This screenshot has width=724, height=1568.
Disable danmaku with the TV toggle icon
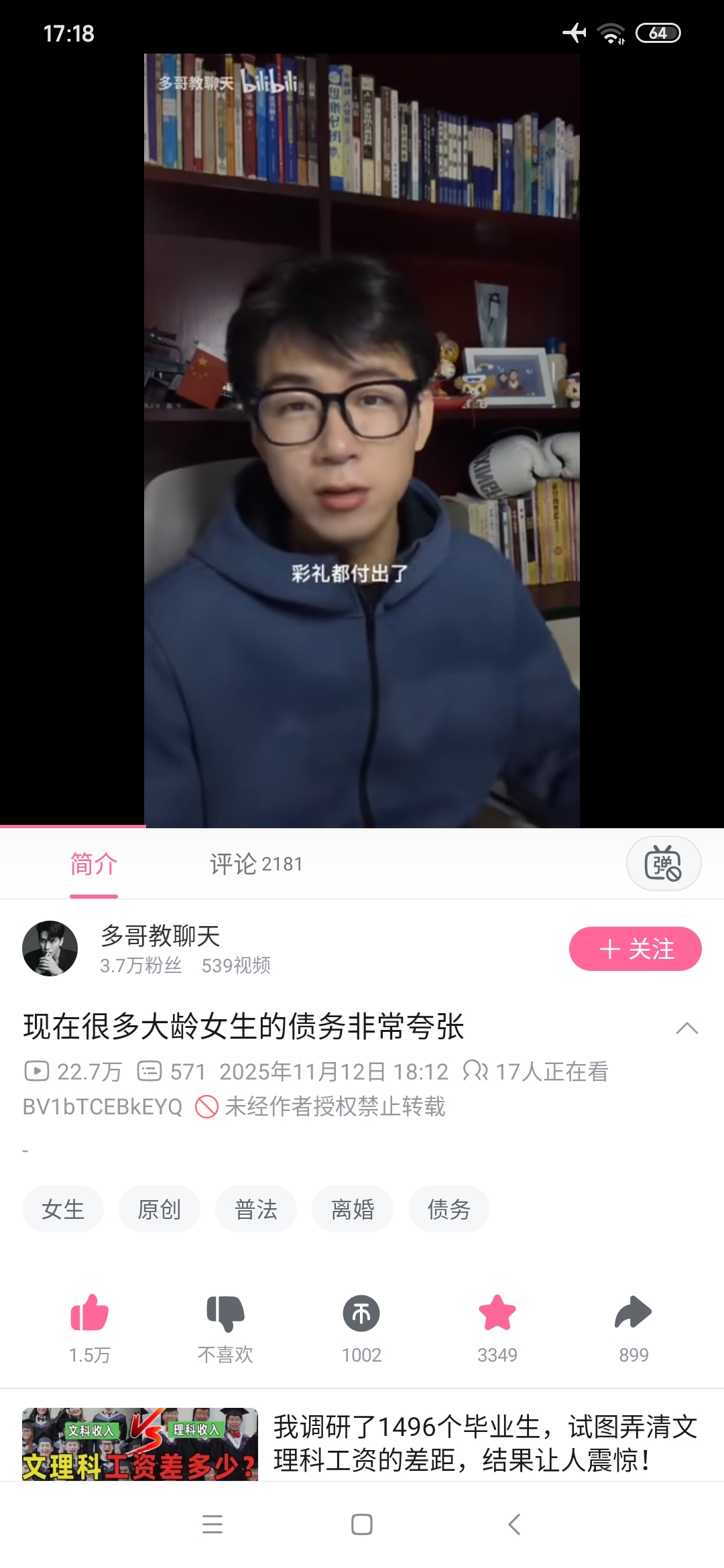[x=664, y=863]
